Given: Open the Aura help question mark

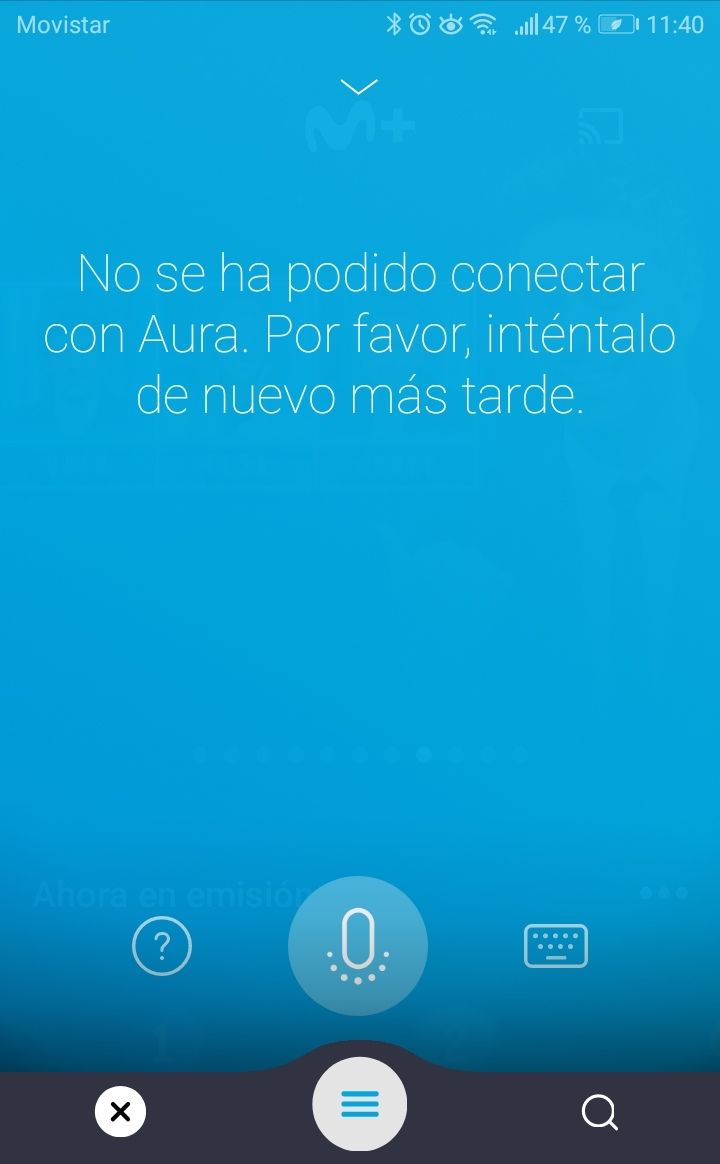Looking at the screenshot, I should click(162, 945).
